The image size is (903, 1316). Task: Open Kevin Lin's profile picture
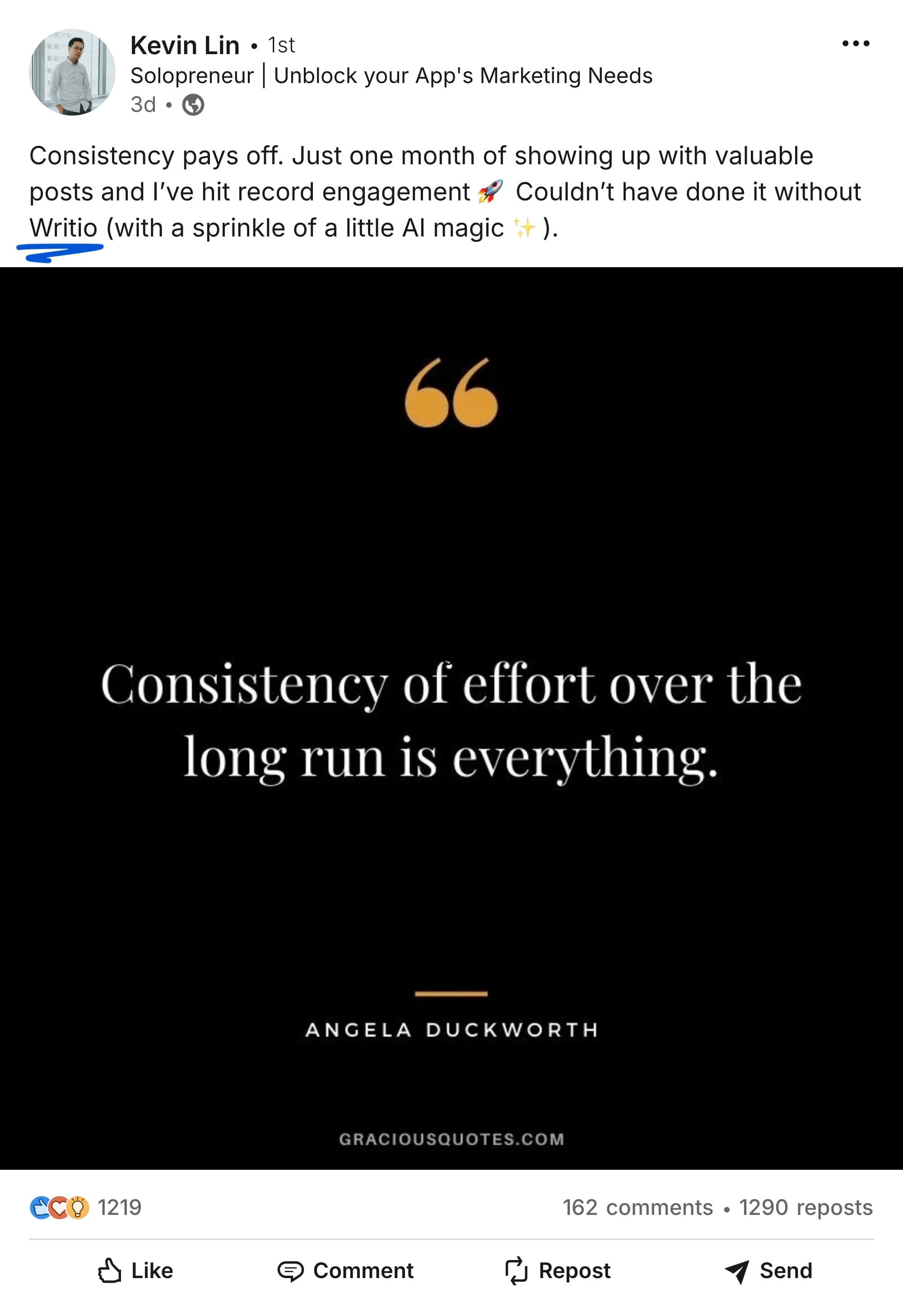72,73
